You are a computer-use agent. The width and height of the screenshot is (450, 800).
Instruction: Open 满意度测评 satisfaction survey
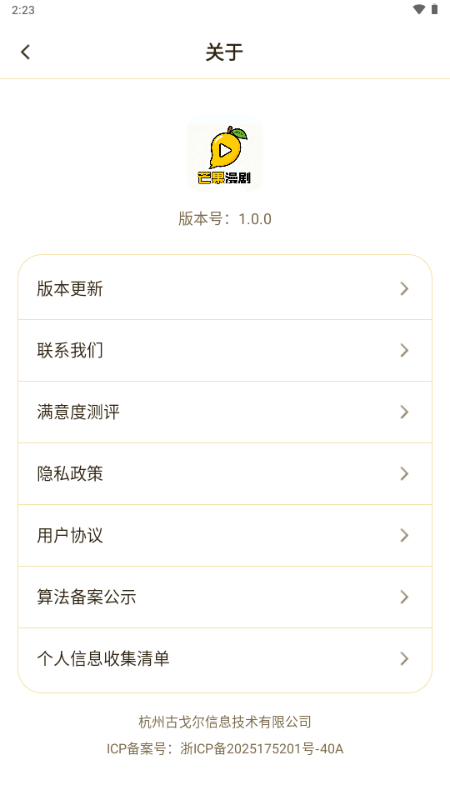225,412
